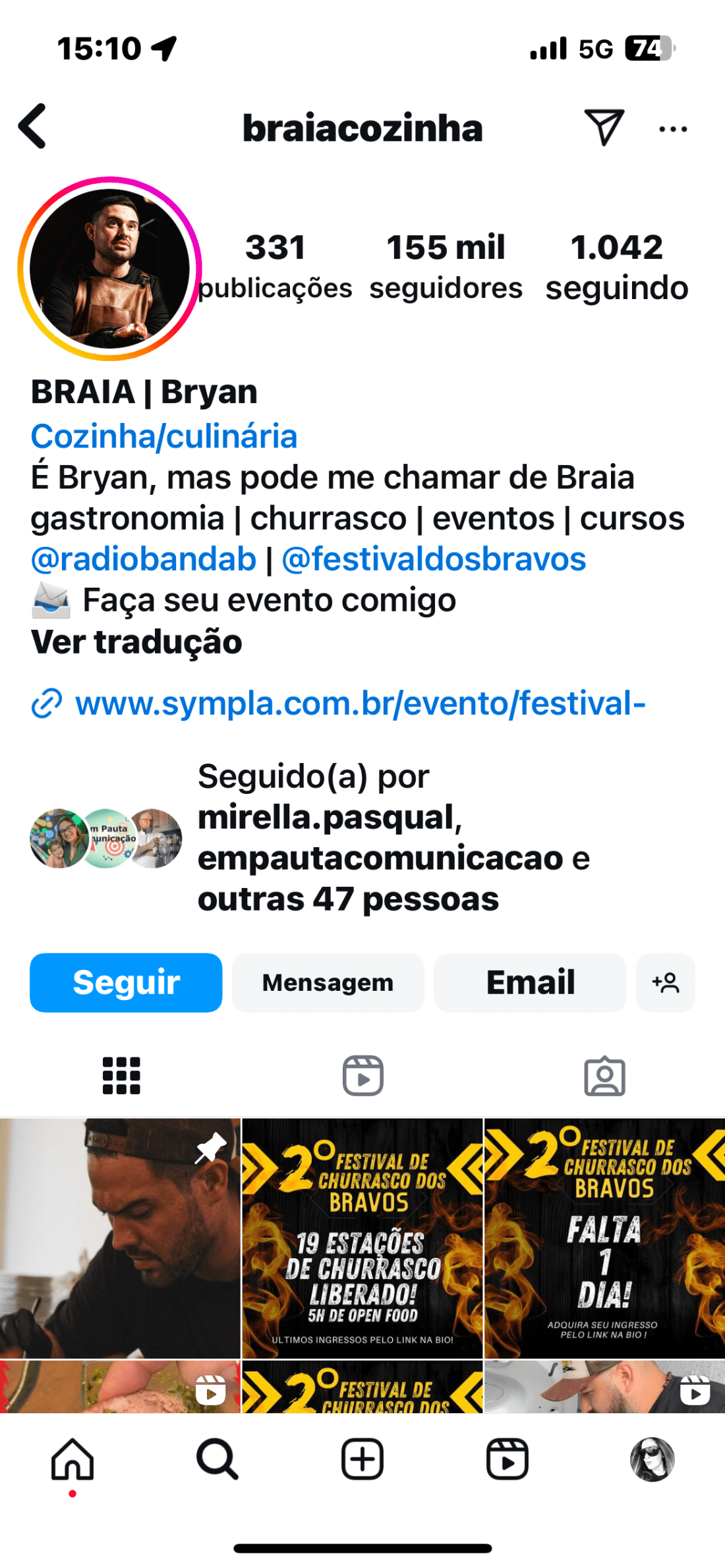Start a chat with Mensagem button
The width and height of the screenshot is (725, 1568).
(328, 982)
